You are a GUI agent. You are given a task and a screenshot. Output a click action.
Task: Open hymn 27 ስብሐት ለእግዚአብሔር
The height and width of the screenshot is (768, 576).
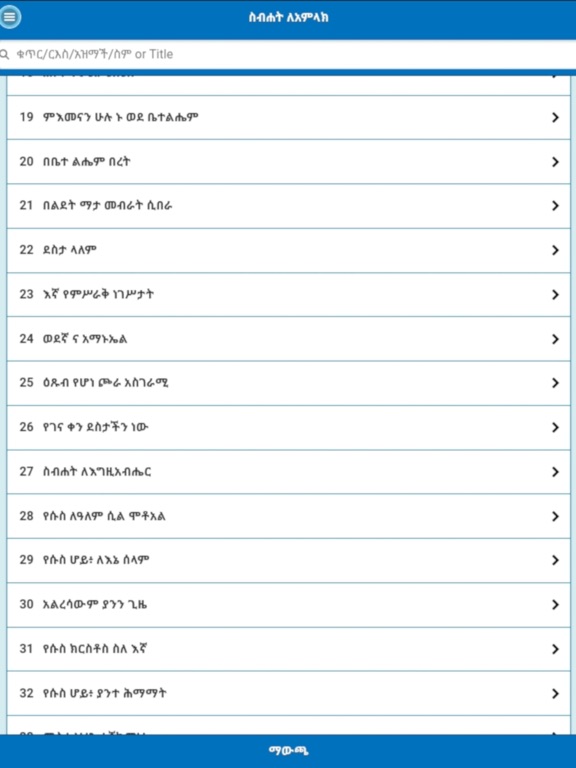pos(288,472)
